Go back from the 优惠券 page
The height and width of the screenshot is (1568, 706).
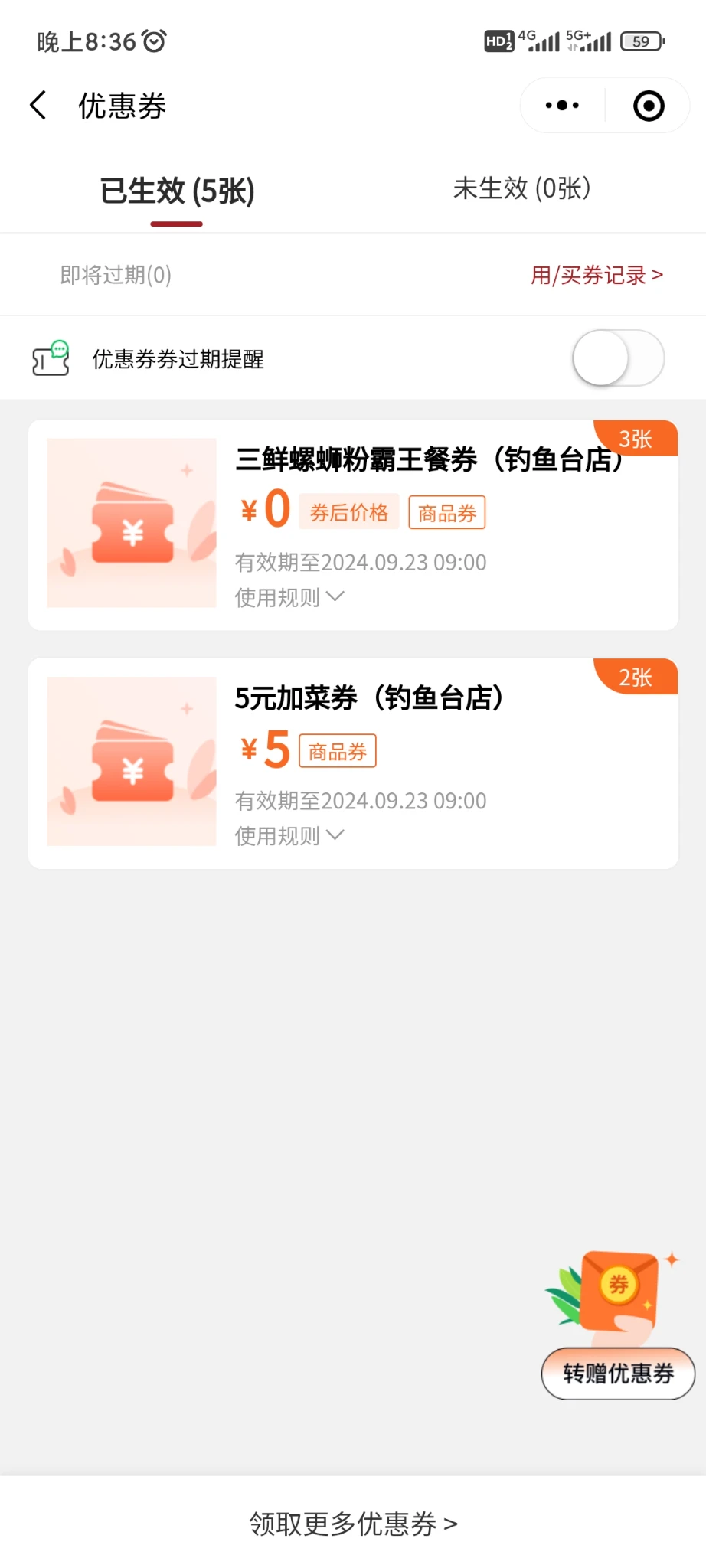tap(38, 106)
